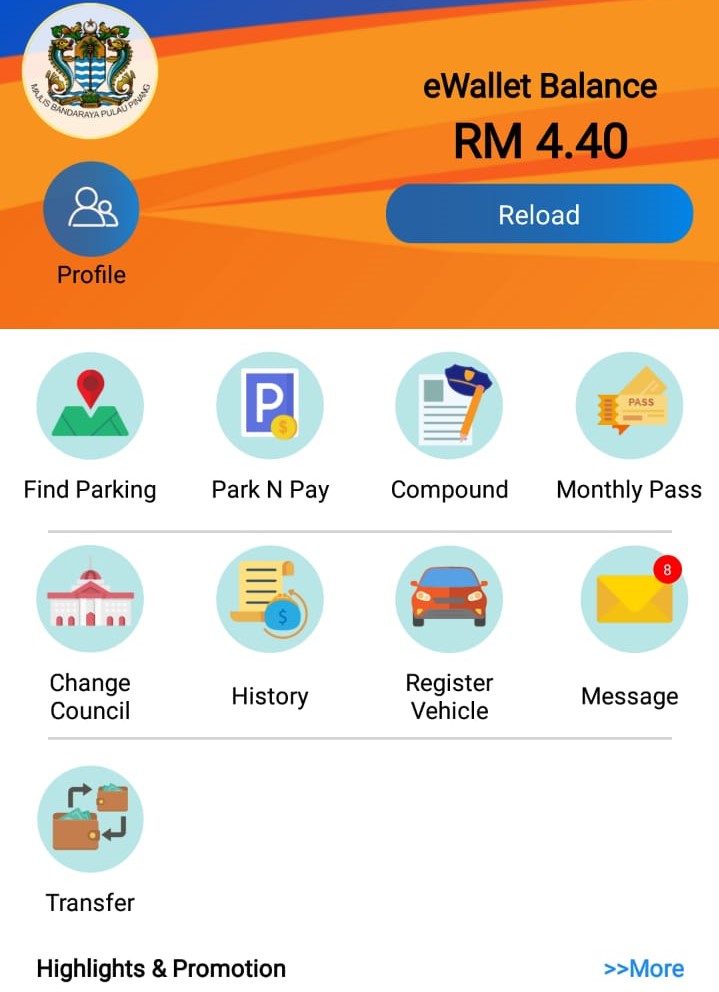View transaction History
The height and width of the screenshot is (992, 719).
click(x=270, y=599)
